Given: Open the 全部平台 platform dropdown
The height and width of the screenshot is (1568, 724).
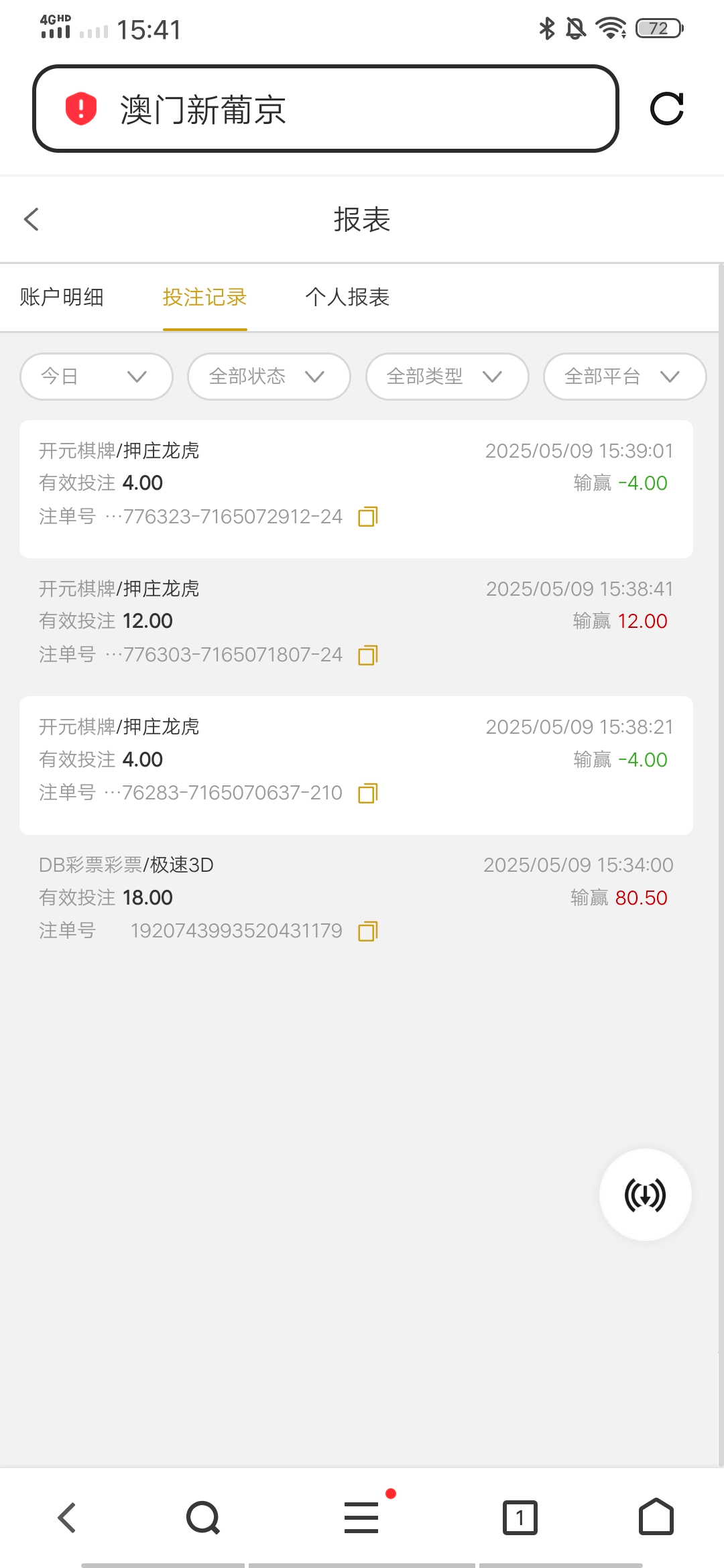Looking at the screenshot, I should [624, 377].
